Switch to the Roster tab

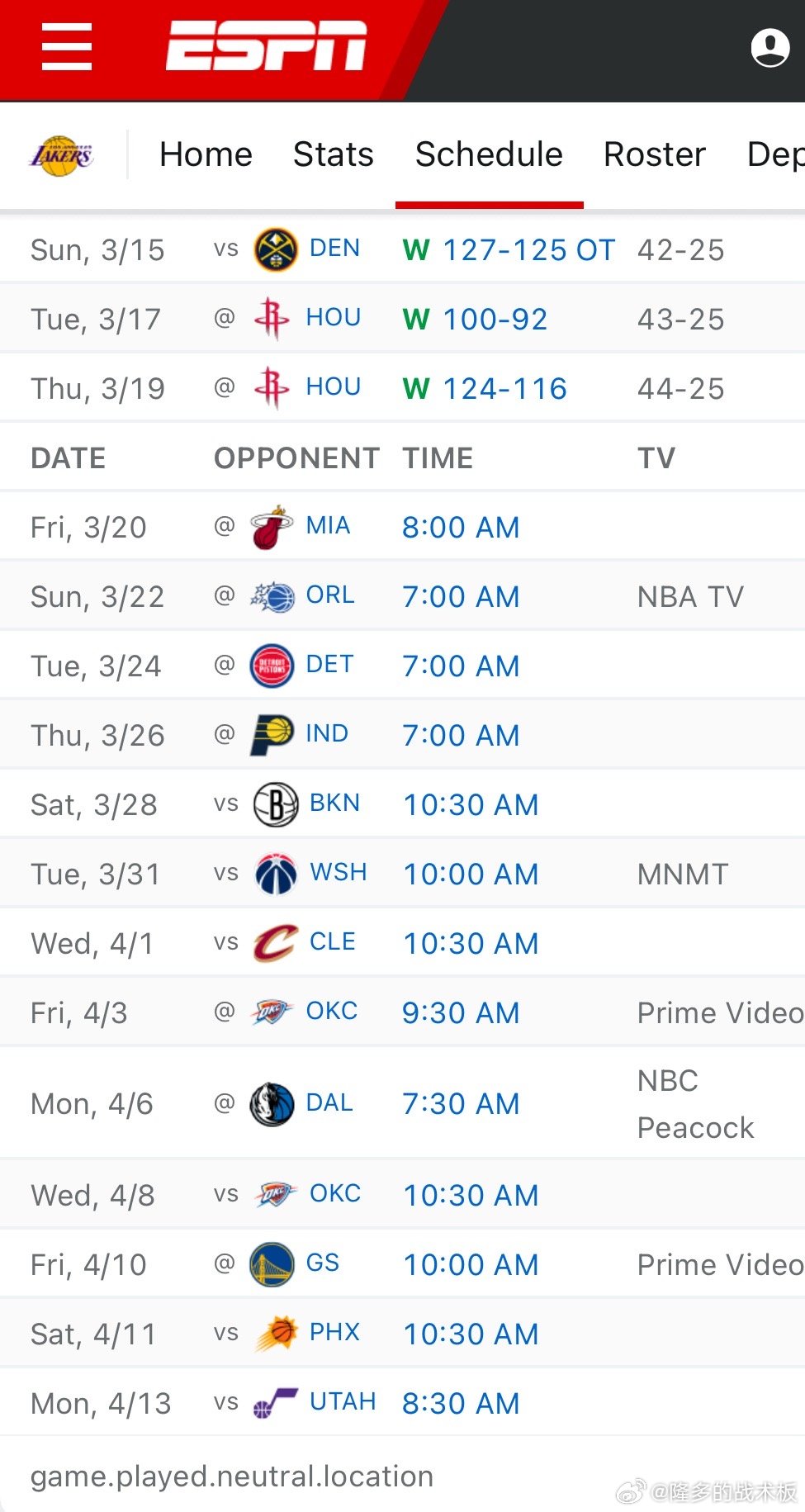(x=654, y=154)
